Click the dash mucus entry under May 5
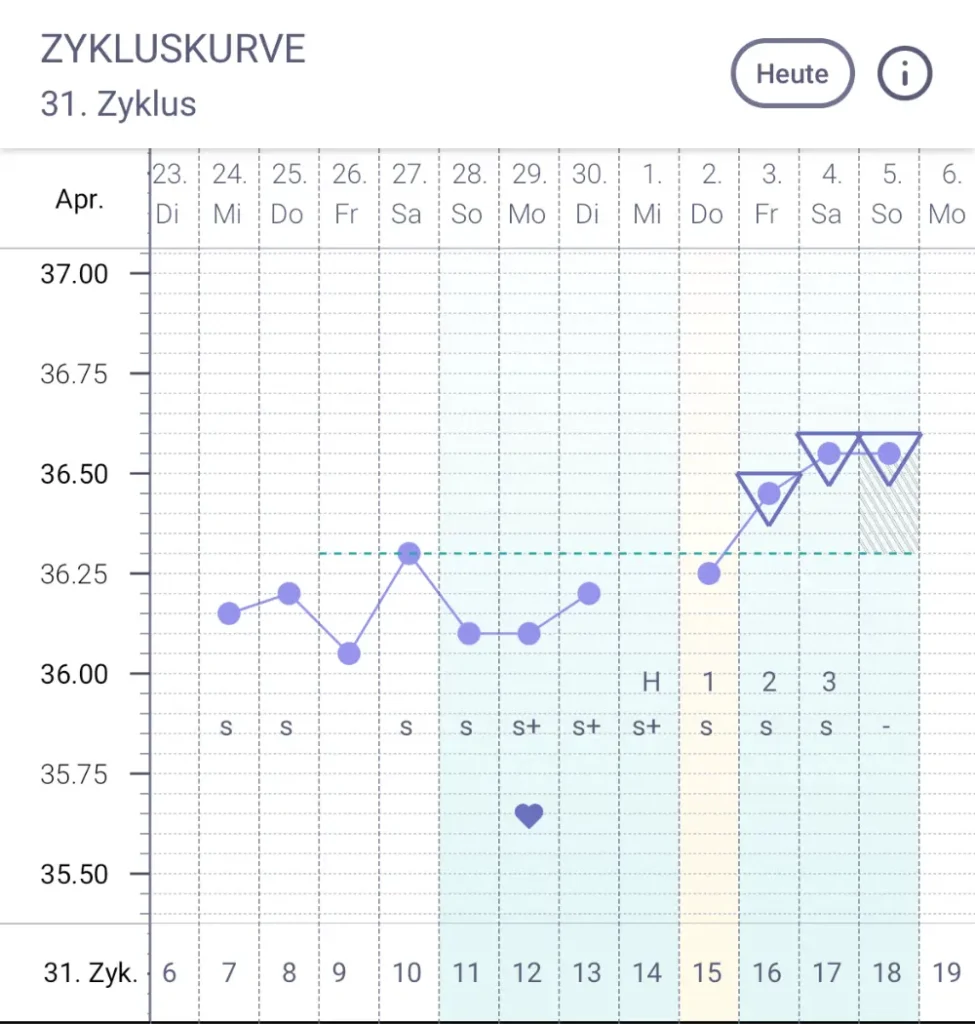Screen dimensions: 975x1024 pos(887,728)
